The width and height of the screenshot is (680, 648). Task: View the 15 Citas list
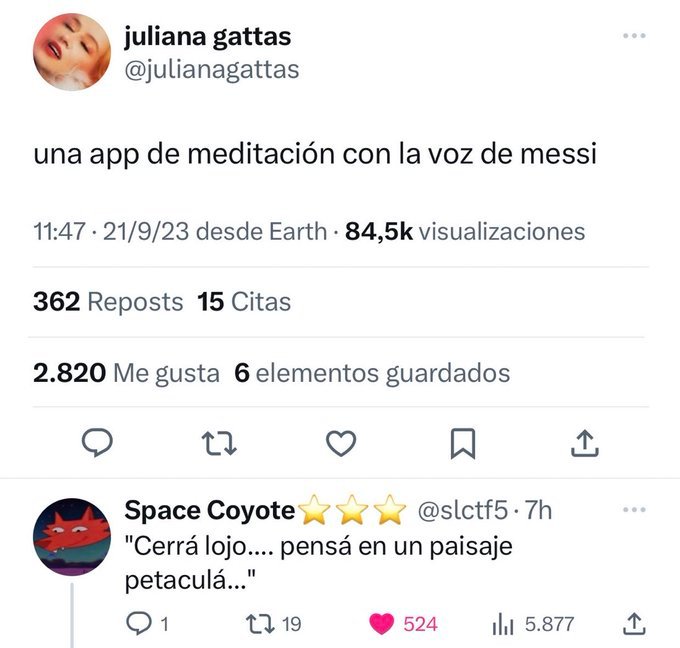pos(244,302)
